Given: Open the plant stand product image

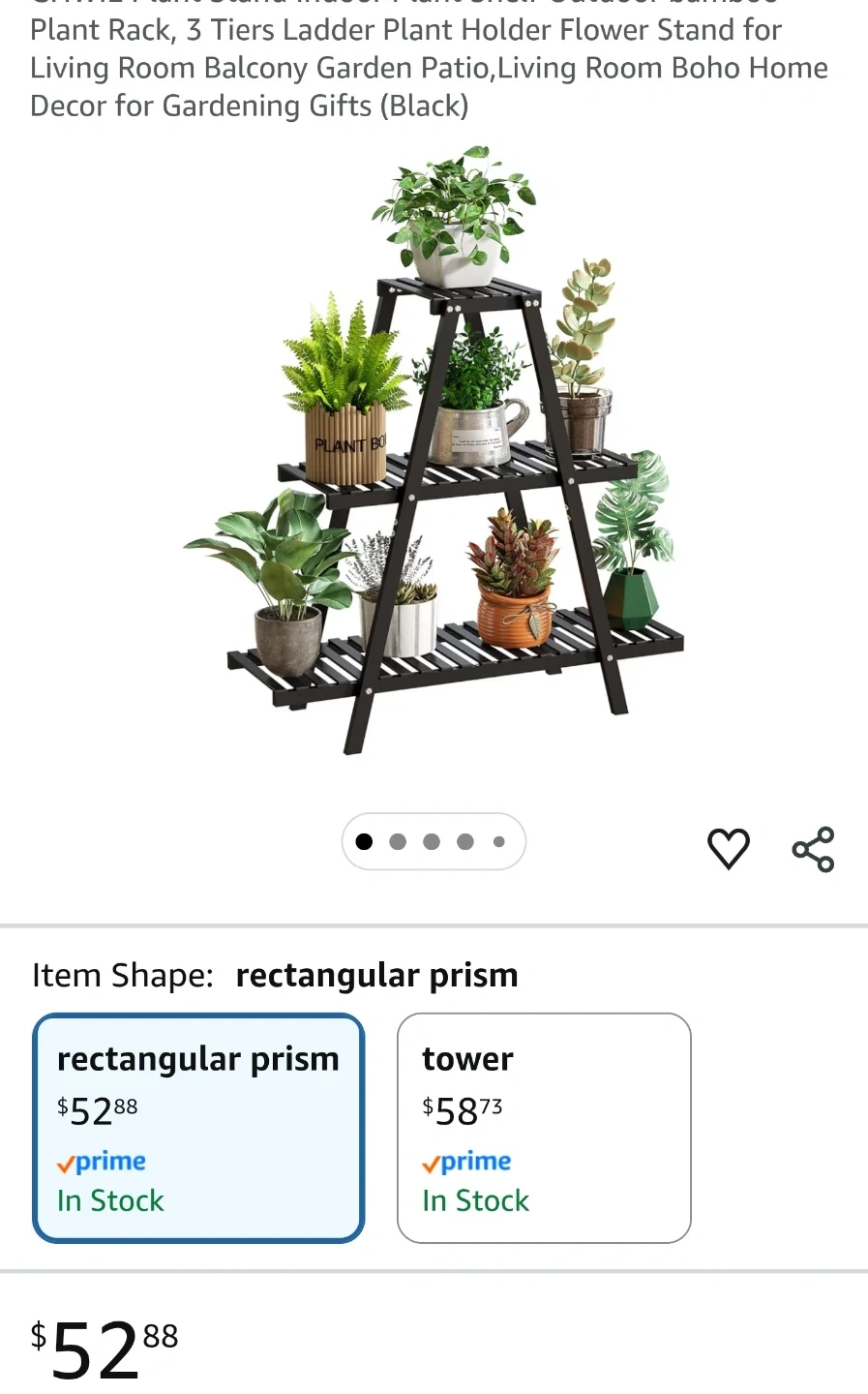Looking at the screenshot, I should coord(434,450).
